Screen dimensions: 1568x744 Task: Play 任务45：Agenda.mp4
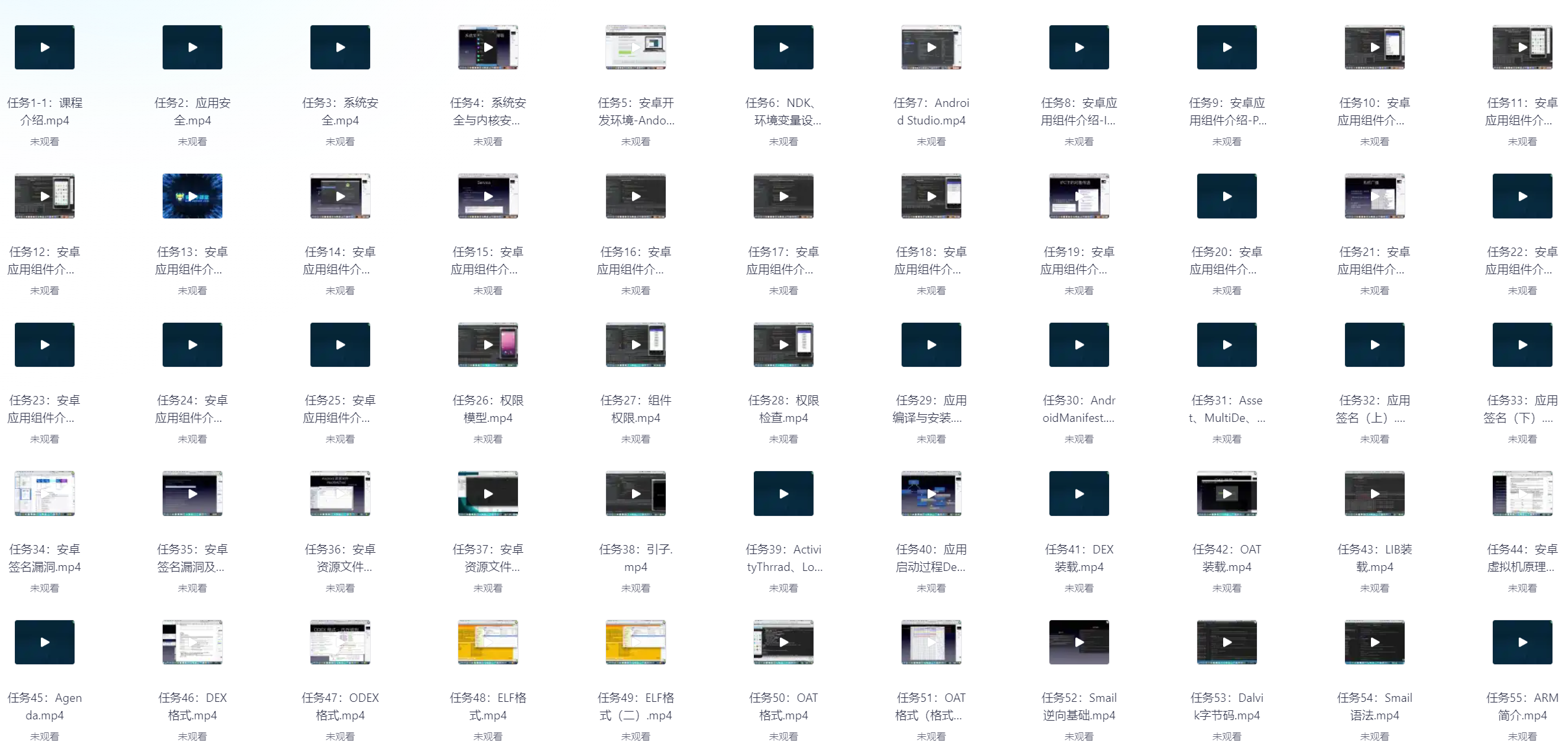[44, 642]
